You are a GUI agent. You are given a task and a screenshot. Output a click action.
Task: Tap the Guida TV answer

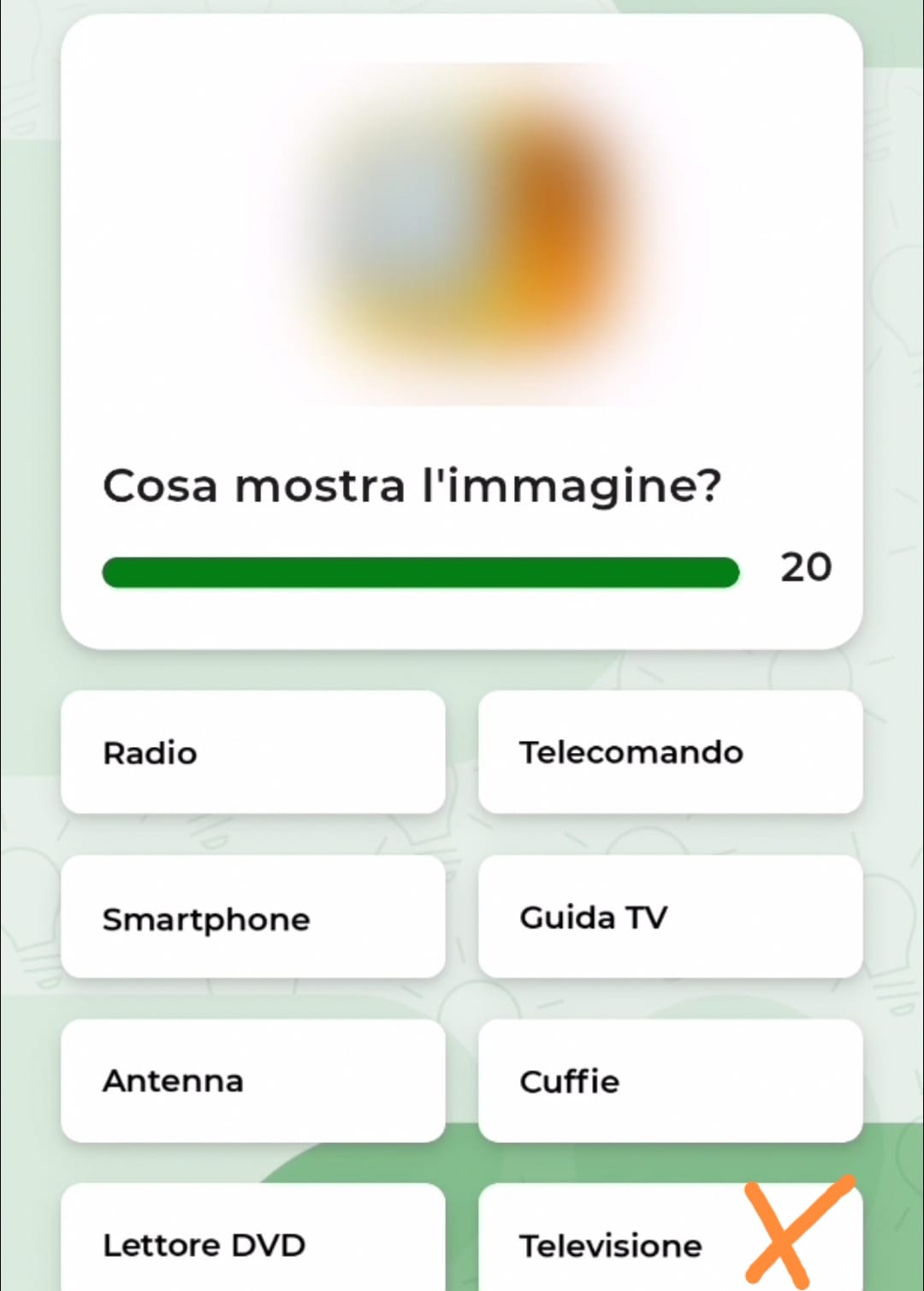[x=669, y=917]
